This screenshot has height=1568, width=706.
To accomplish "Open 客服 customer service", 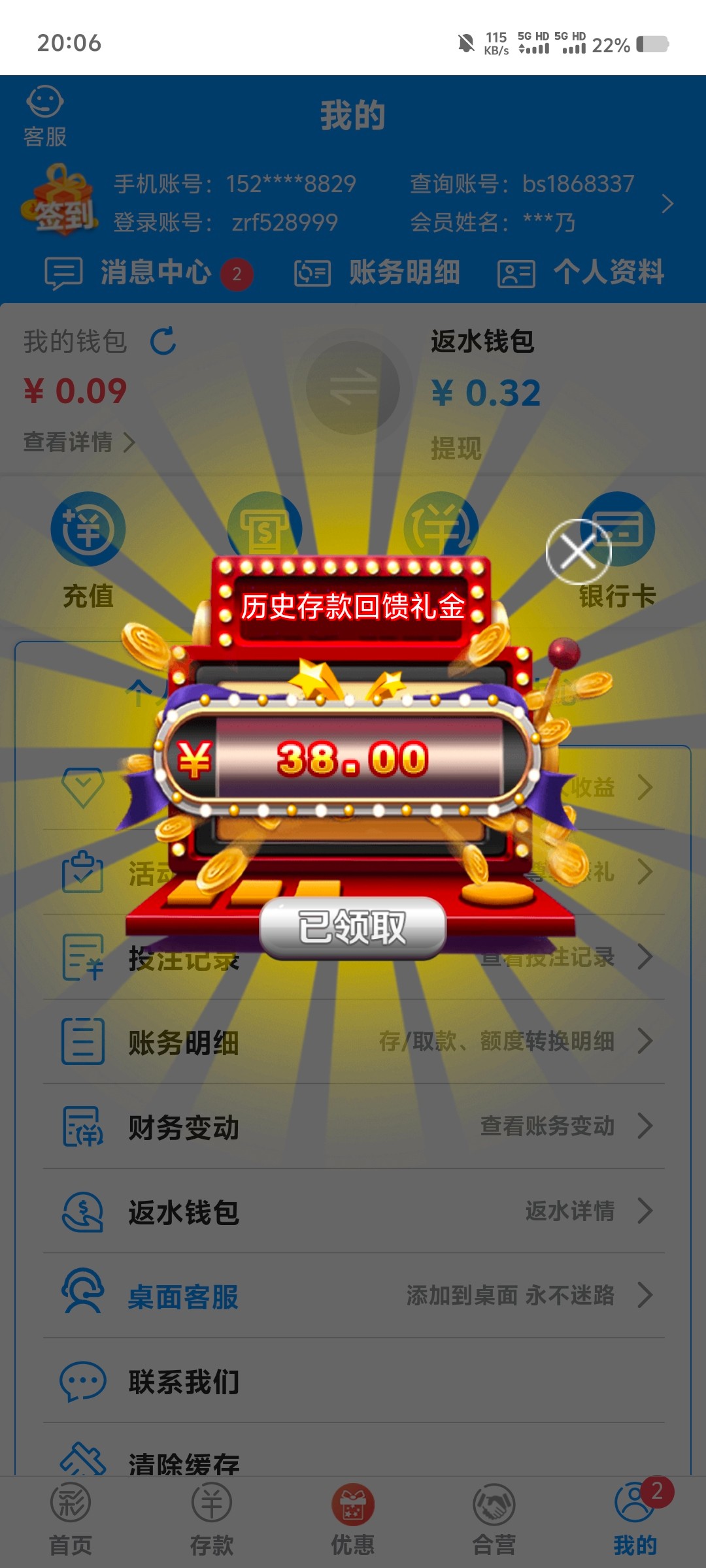I will tap(44, 116).
